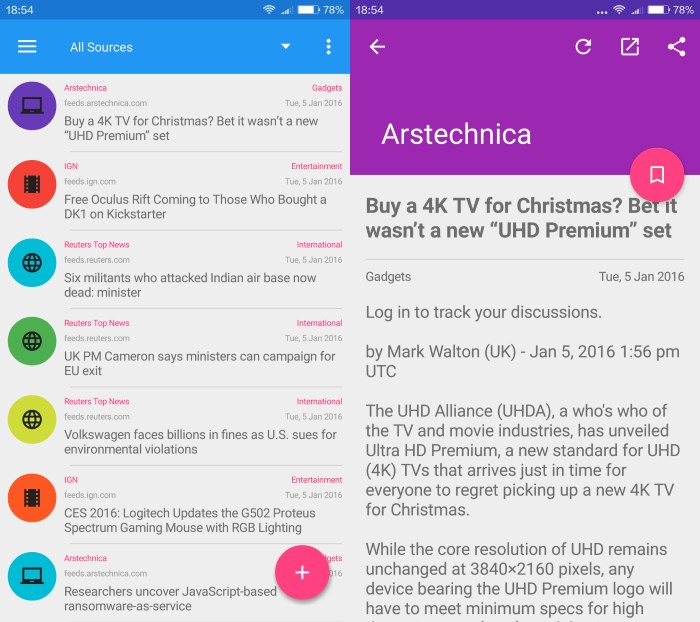Refresh the article

(x=583, y=47)
